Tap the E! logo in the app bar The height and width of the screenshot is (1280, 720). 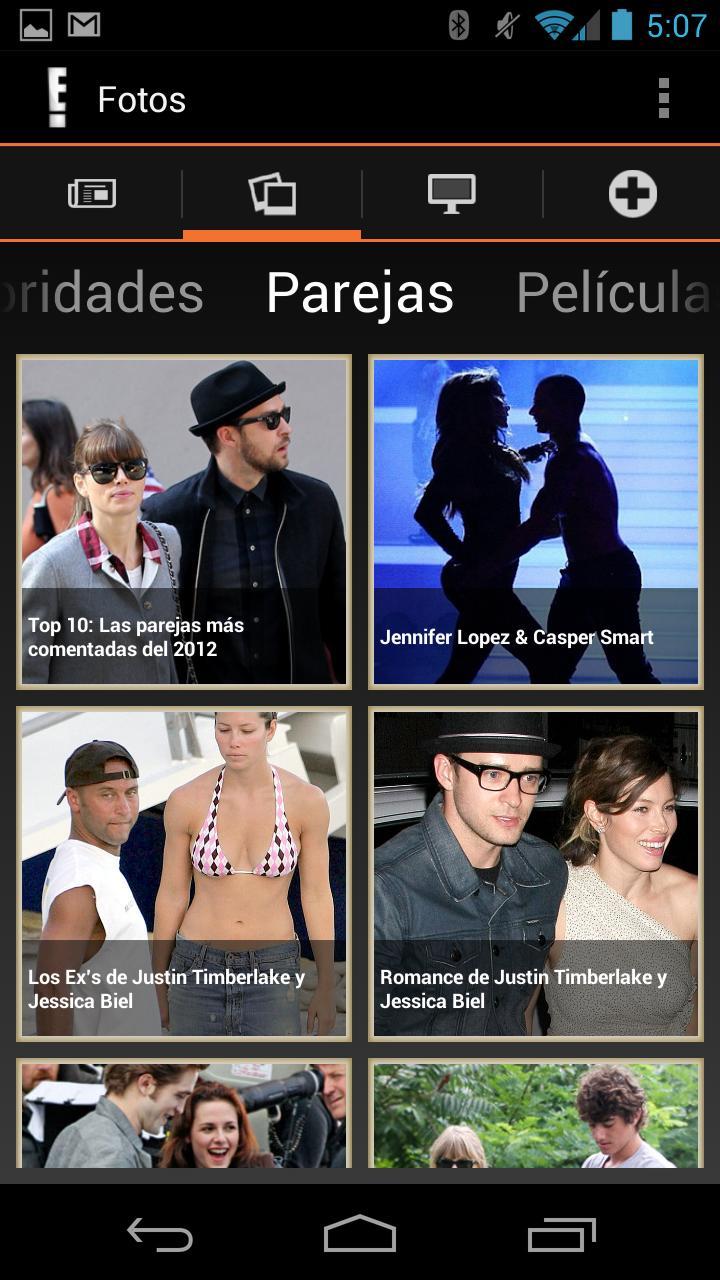(x=58, y=99)
